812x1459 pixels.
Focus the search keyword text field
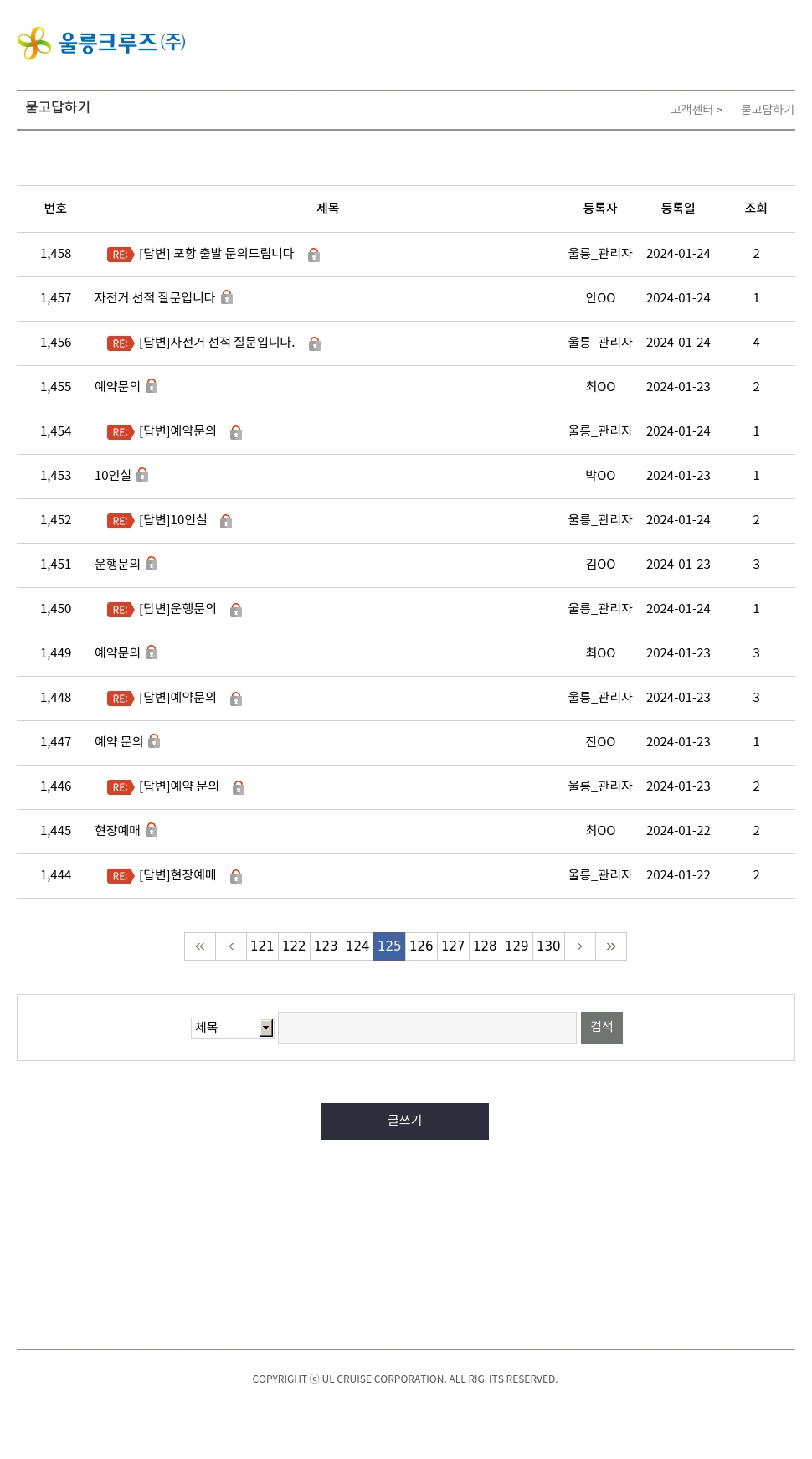(427, 1028)
